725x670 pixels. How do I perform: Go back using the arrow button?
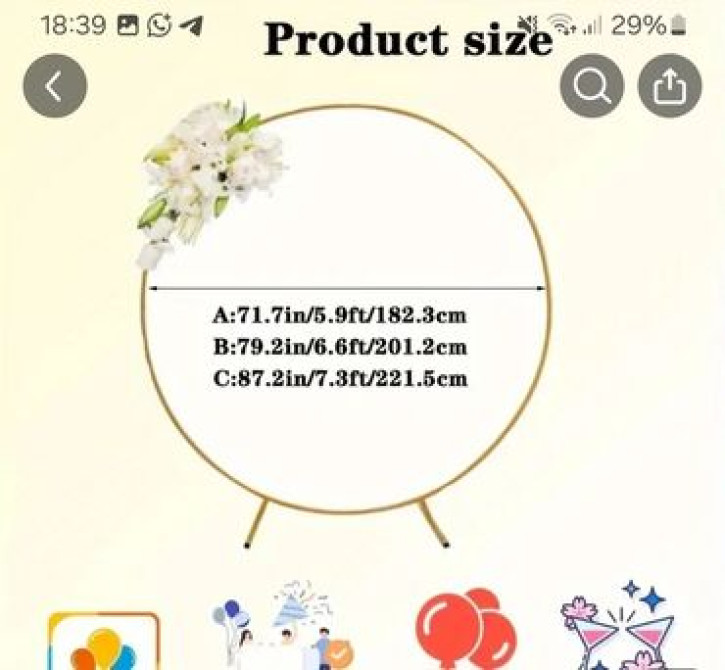pos(54,86)
